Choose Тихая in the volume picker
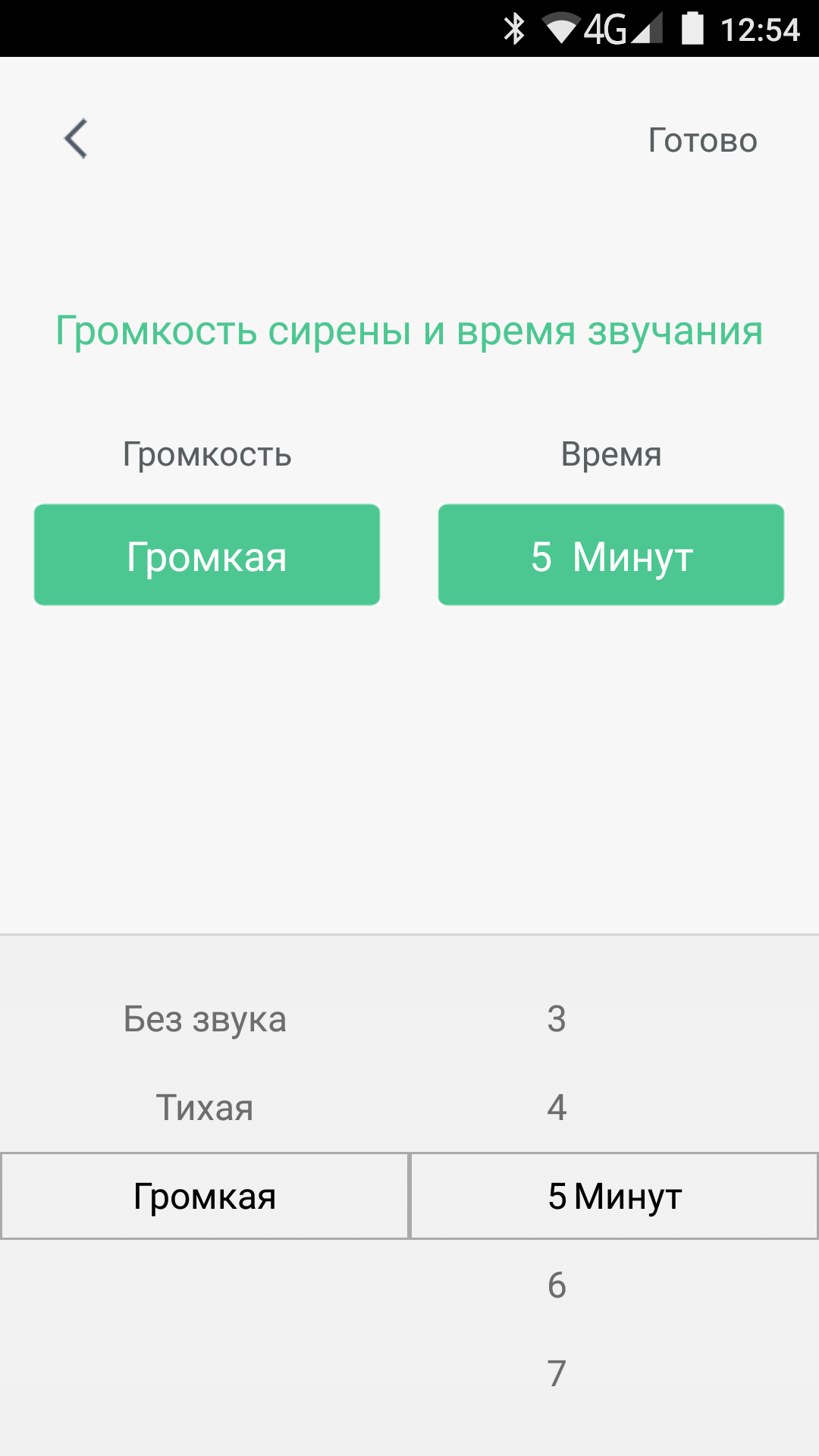819x1456 pixels. click(x=205, y=1108)
